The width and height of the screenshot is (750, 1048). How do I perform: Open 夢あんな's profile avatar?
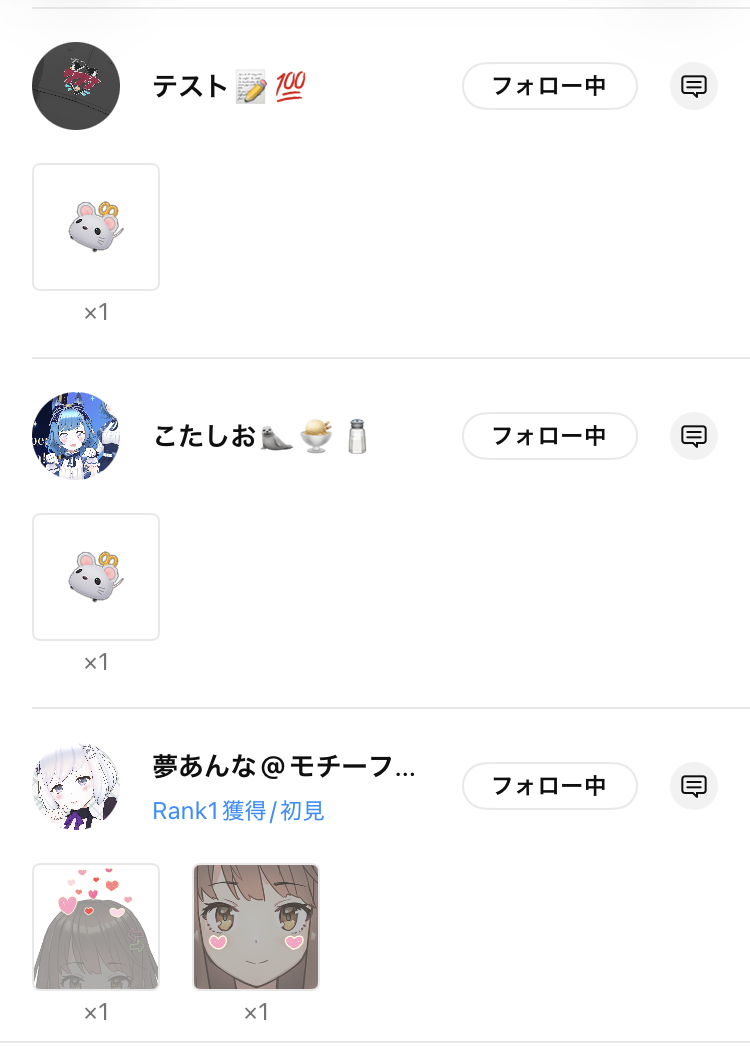pyautogui.click(x=76, y=786)
